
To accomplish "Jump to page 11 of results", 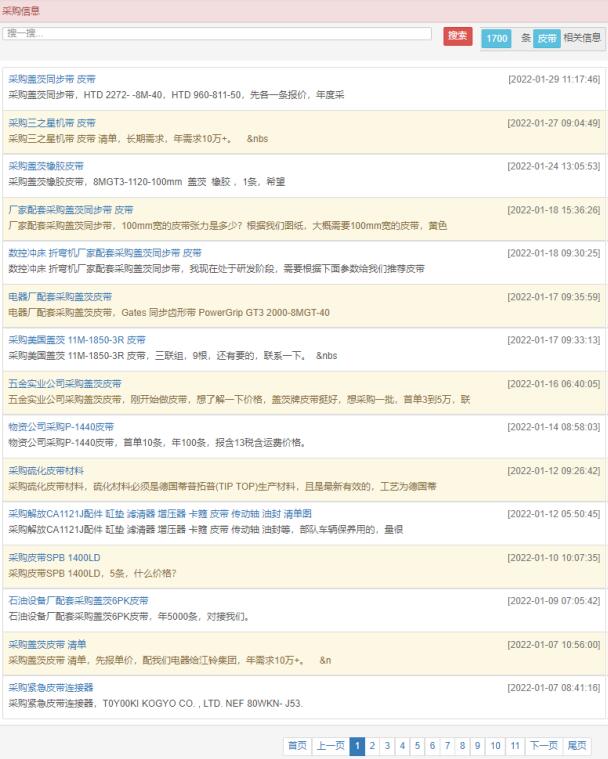I will pos(514,746).
